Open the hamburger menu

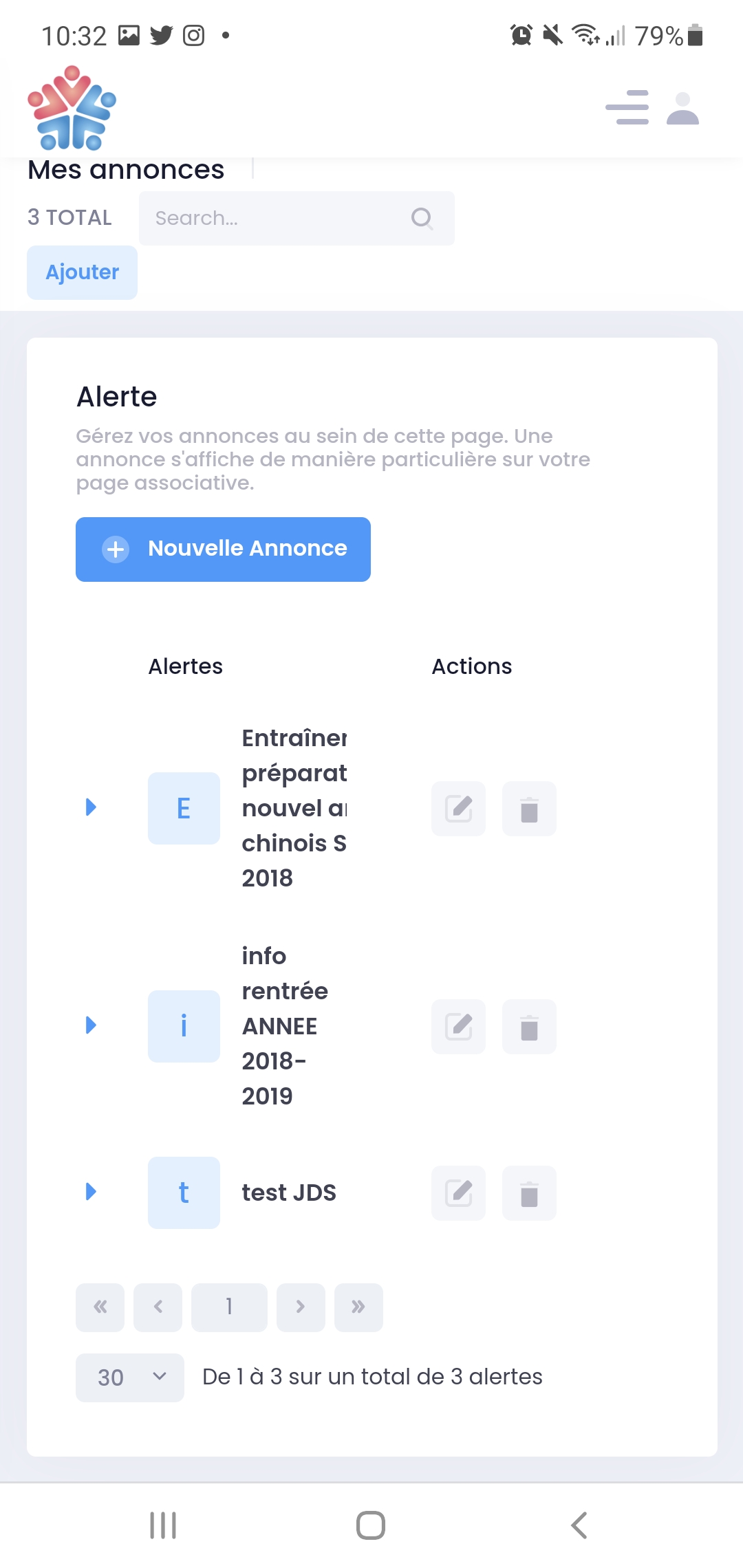[627, 107]
